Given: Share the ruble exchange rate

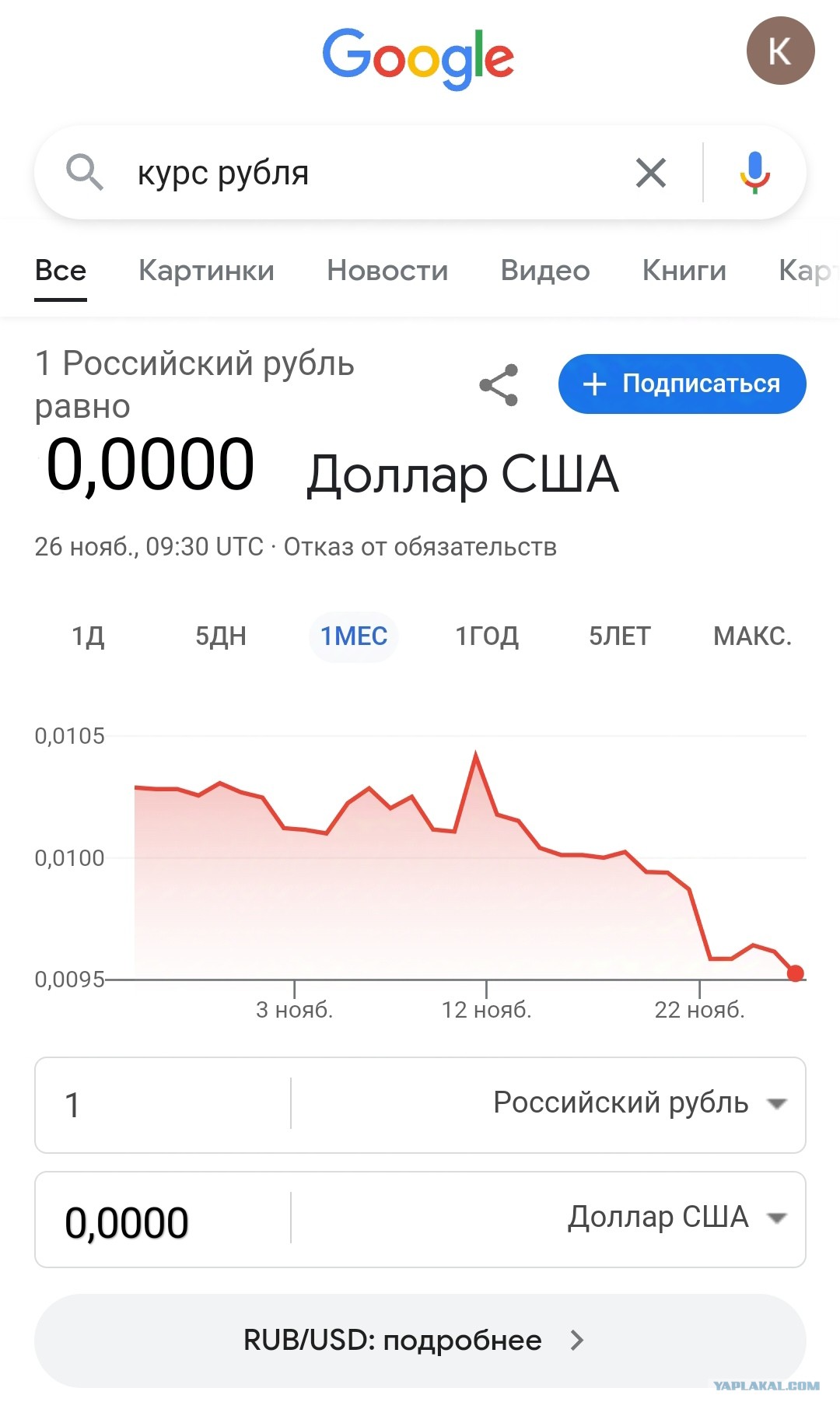Looking at the screenshot, I should click(499, 384).
